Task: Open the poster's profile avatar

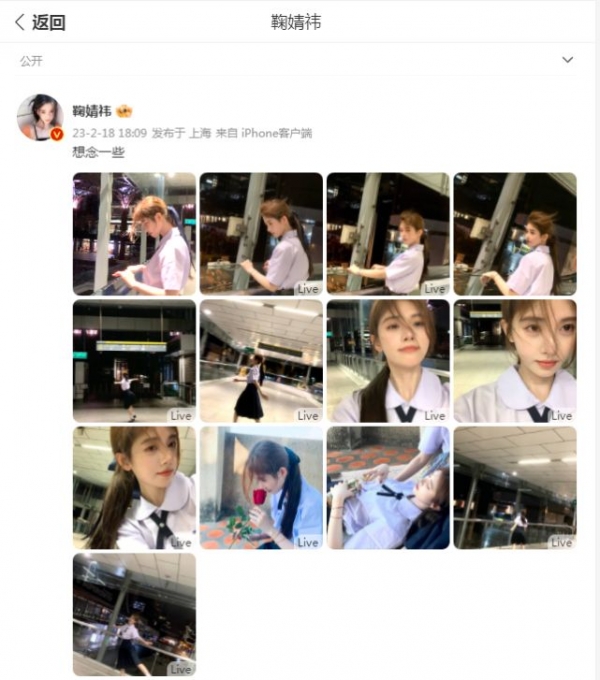Action: [x=40, y=118]
